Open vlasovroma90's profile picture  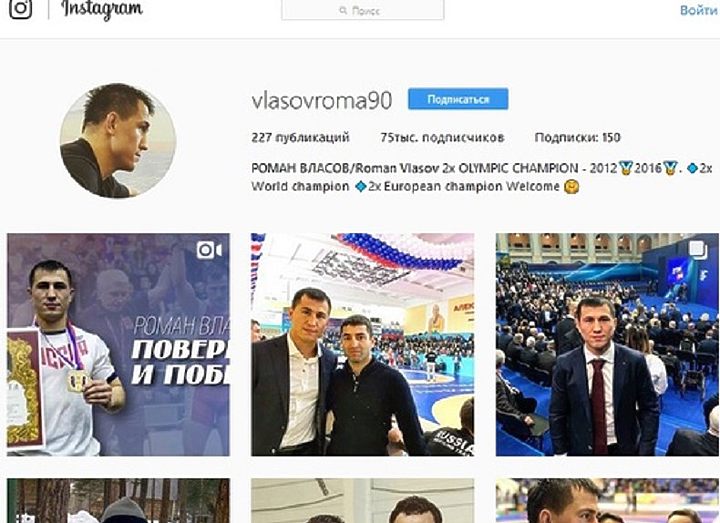coord(118,140)
